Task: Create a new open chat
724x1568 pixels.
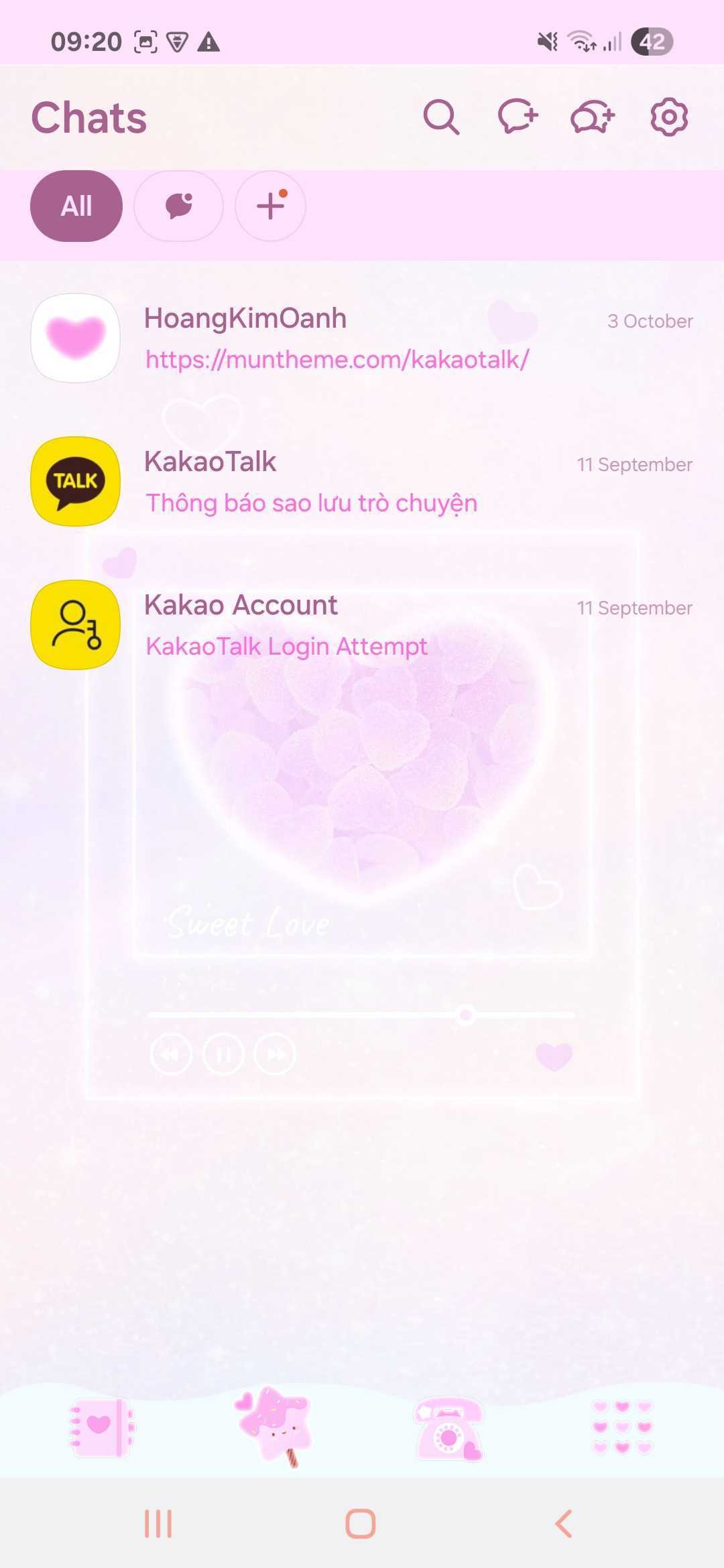Action: [x=593, y=117]
